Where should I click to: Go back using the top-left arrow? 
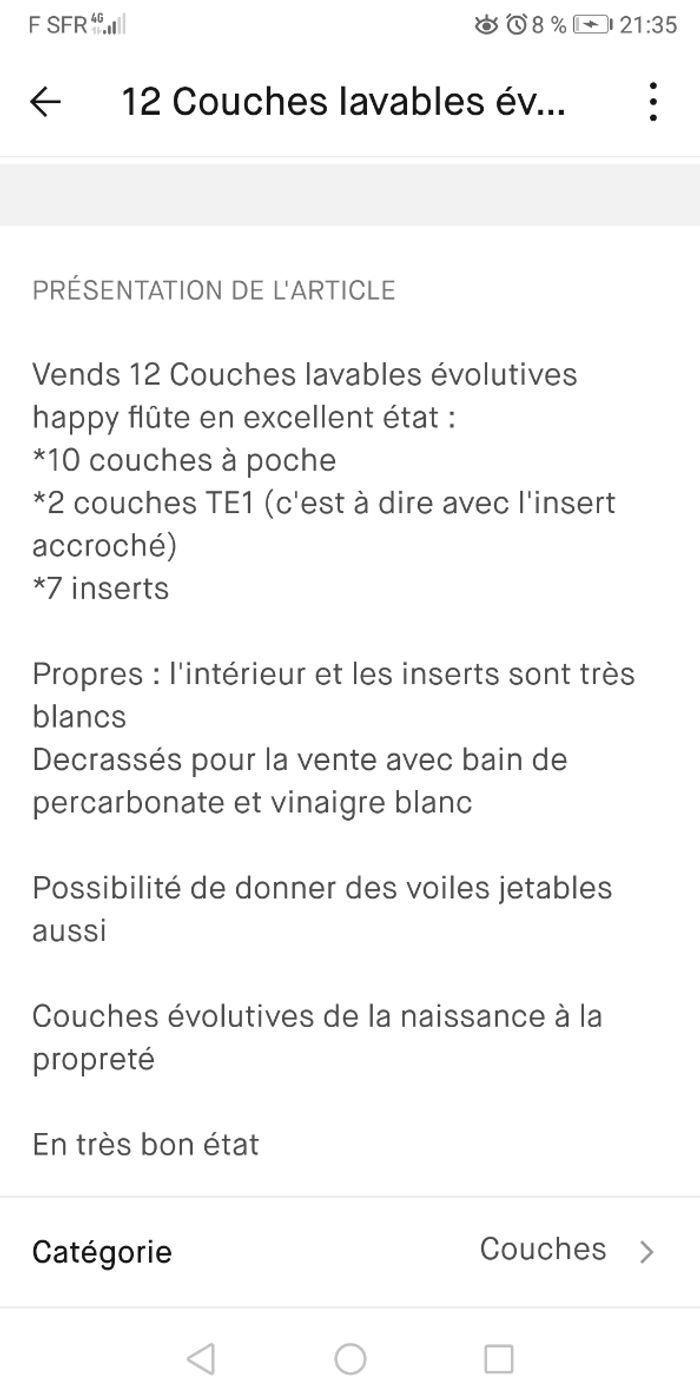(x=46, y=102)
